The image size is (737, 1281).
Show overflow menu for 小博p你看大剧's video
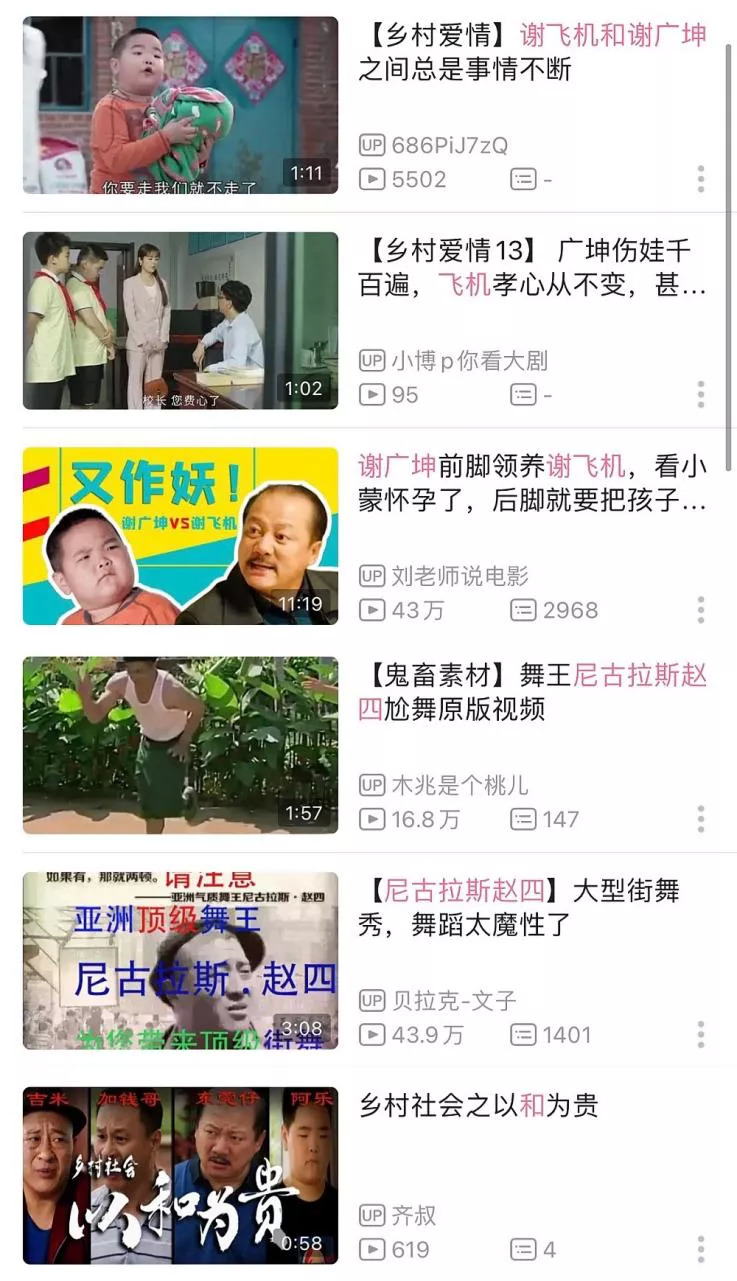[x=701, y=394]
